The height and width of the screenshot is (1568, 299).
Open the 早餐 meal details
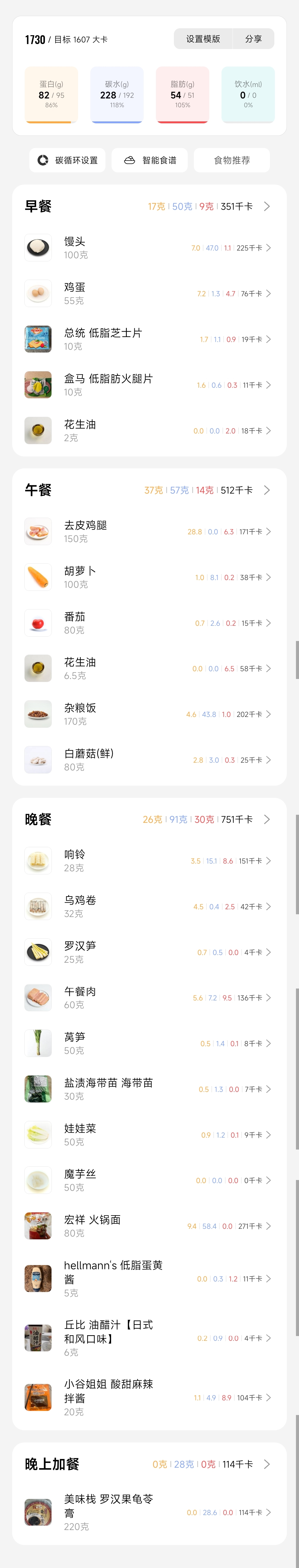(x=149, y=206)
